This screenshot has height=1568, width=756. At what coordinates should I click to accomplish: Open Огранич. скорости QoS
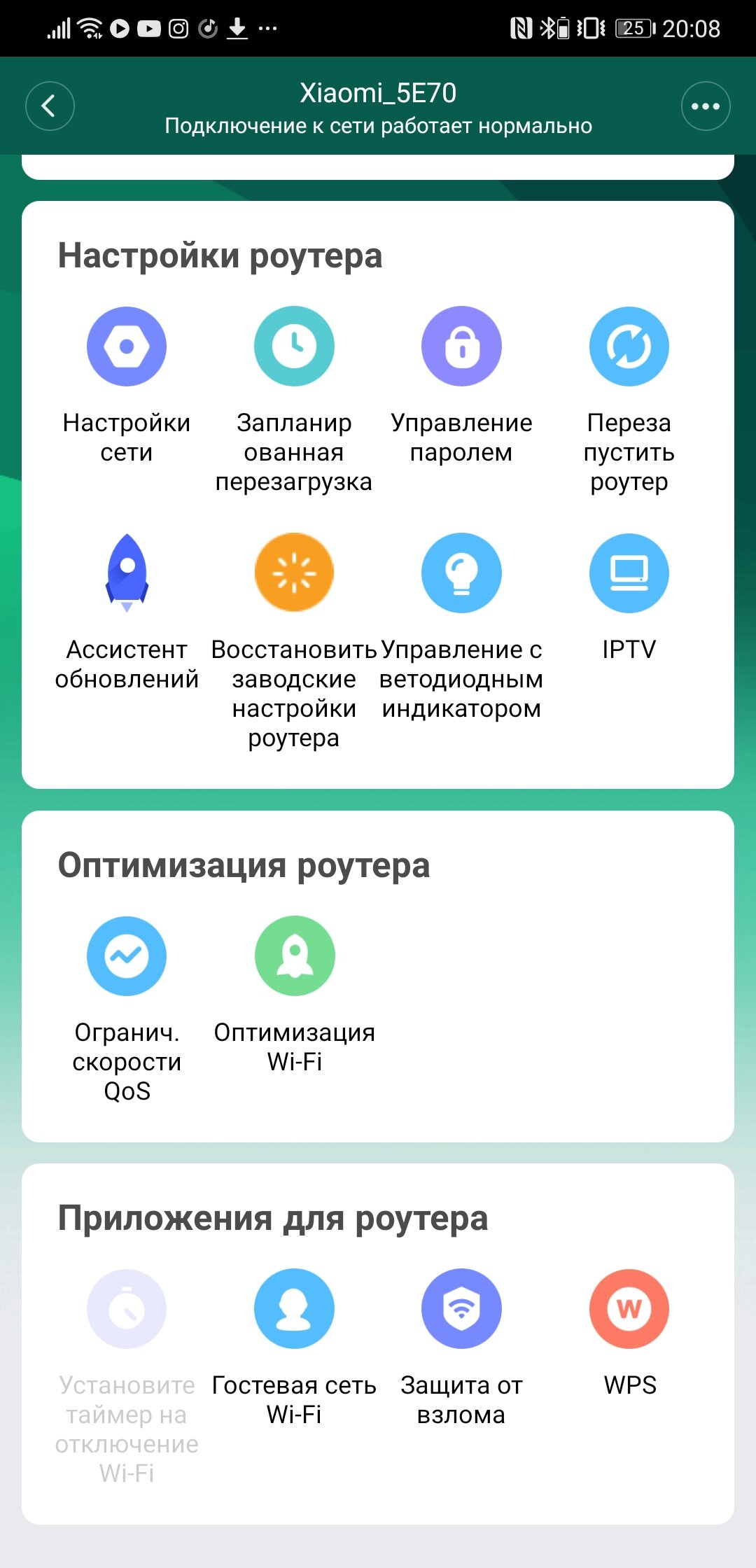pos(127,956)
